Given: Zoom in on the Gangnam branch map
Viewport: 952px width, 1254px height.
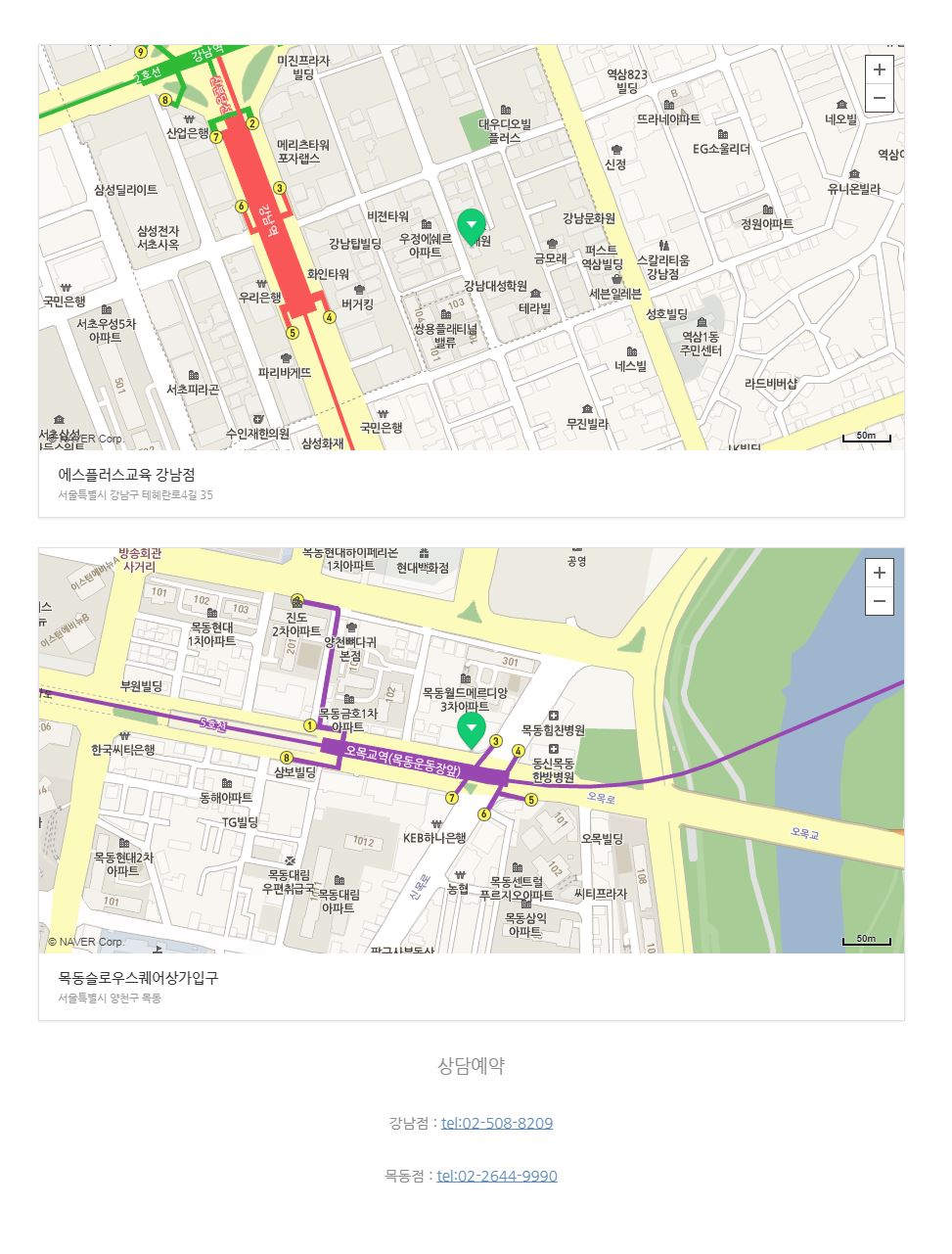Looking at the screenshot, I should pyautogui.click(x=880, y=70).
